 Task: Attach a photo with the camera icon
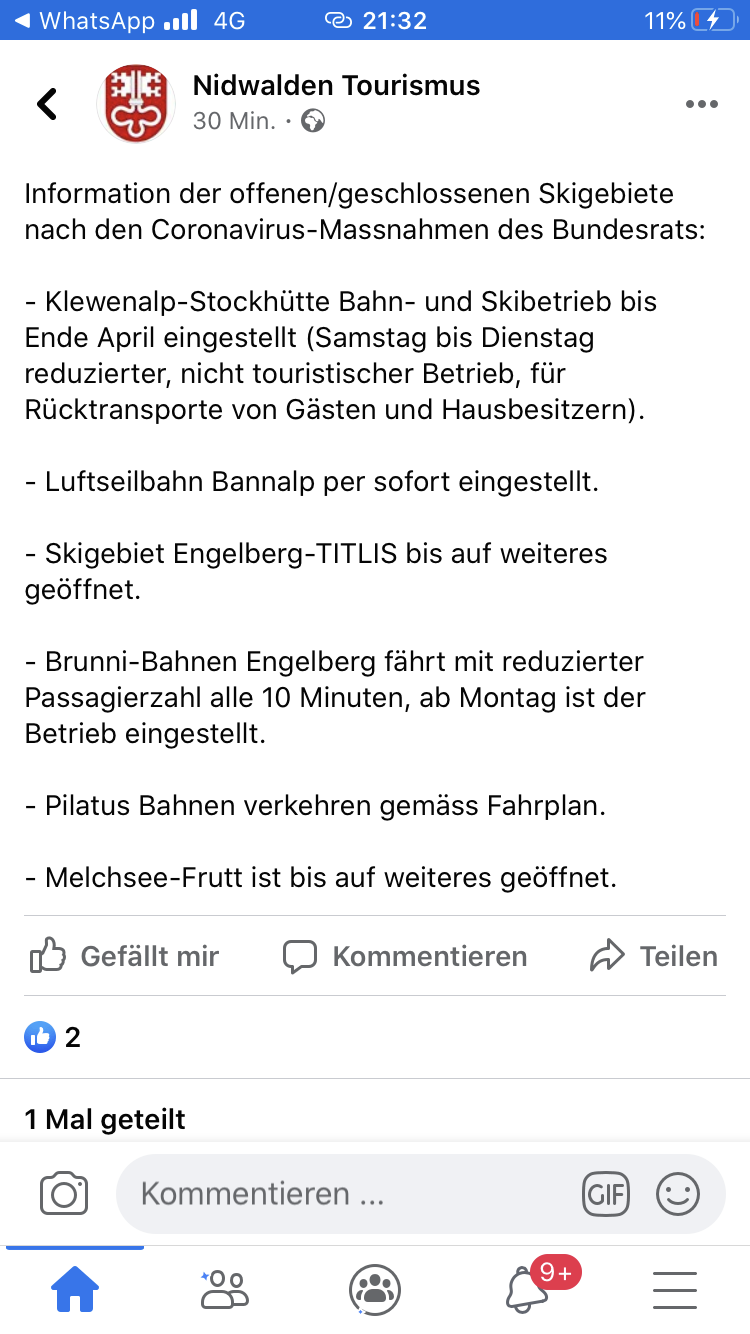64,1193
